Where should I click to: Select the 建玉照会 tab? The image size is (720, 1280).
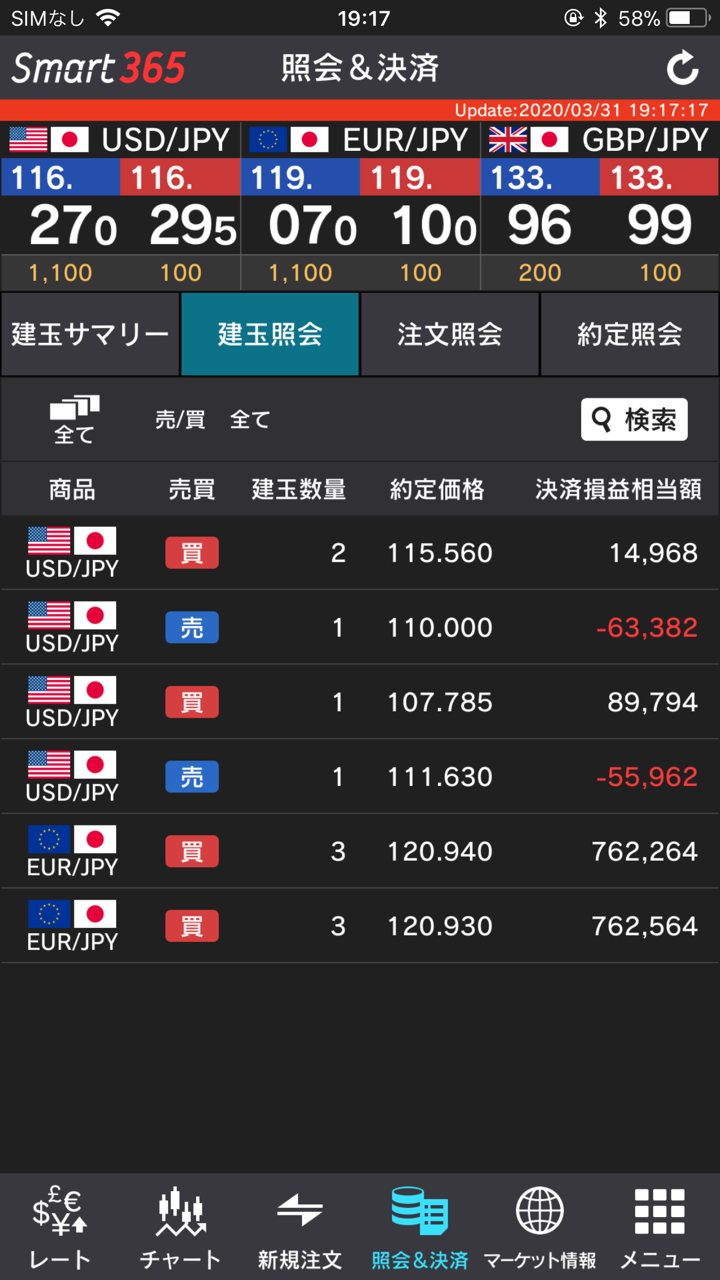[x=270, y=334]
